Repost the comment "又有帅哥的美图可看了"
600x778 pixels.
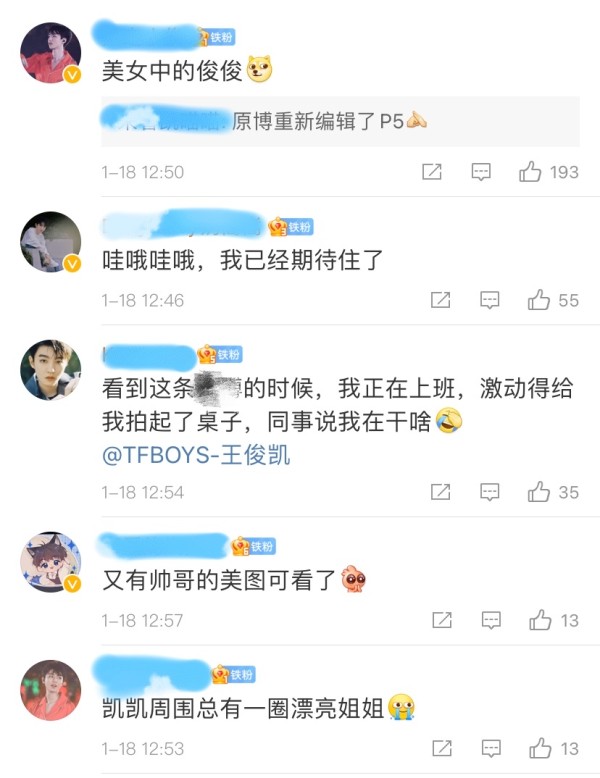[x=440, y=620]
